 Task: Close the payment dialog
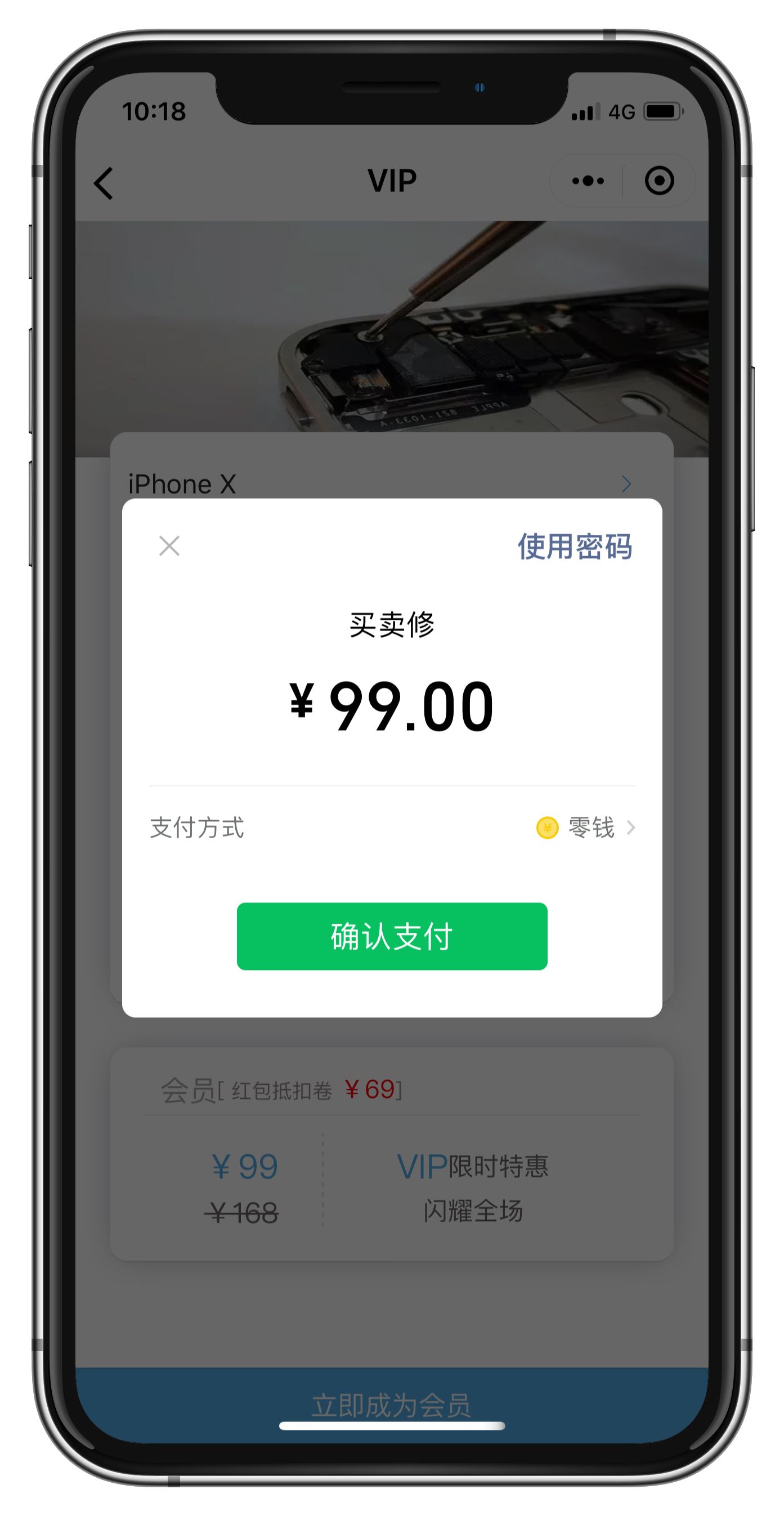coord(169,546)
